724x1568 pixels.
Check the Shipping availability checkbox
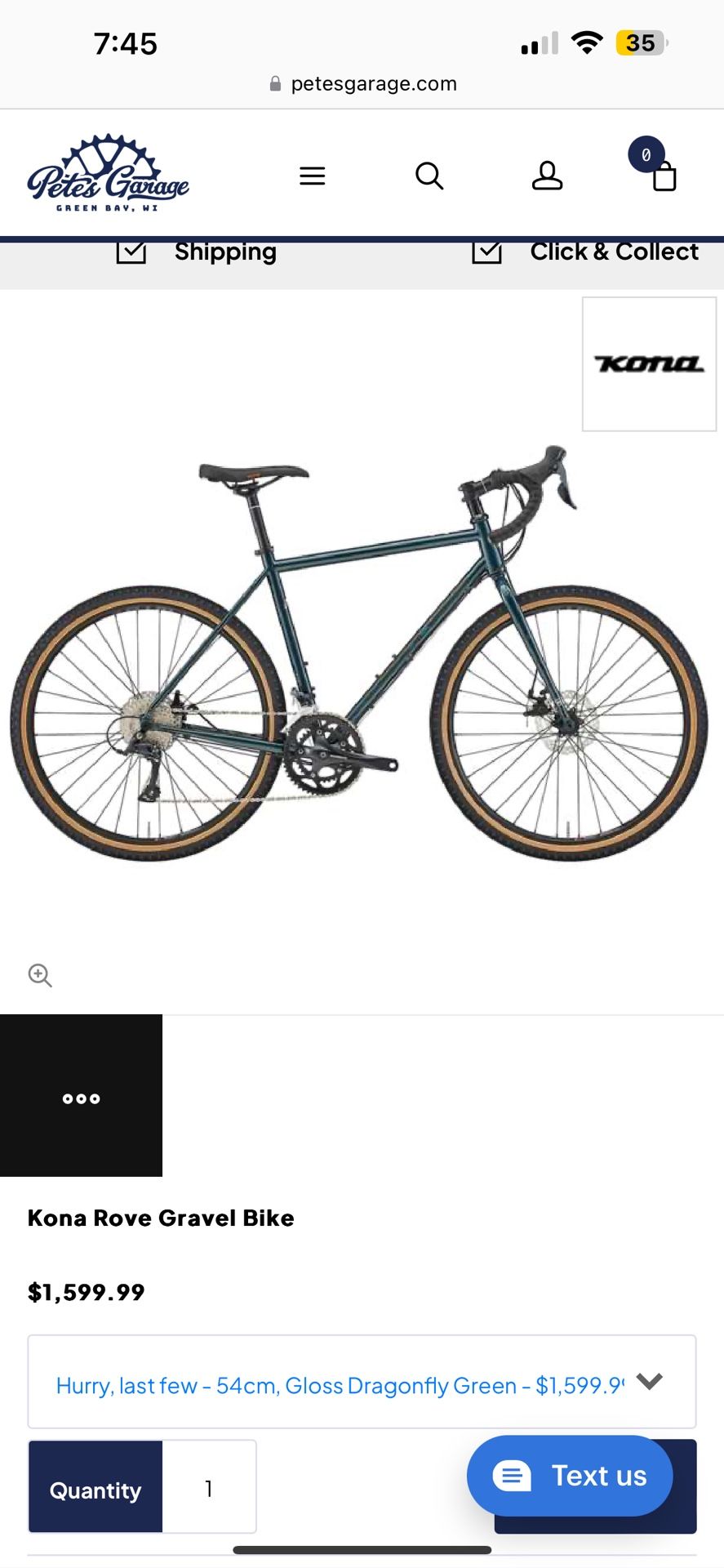[x=132, y=253]
